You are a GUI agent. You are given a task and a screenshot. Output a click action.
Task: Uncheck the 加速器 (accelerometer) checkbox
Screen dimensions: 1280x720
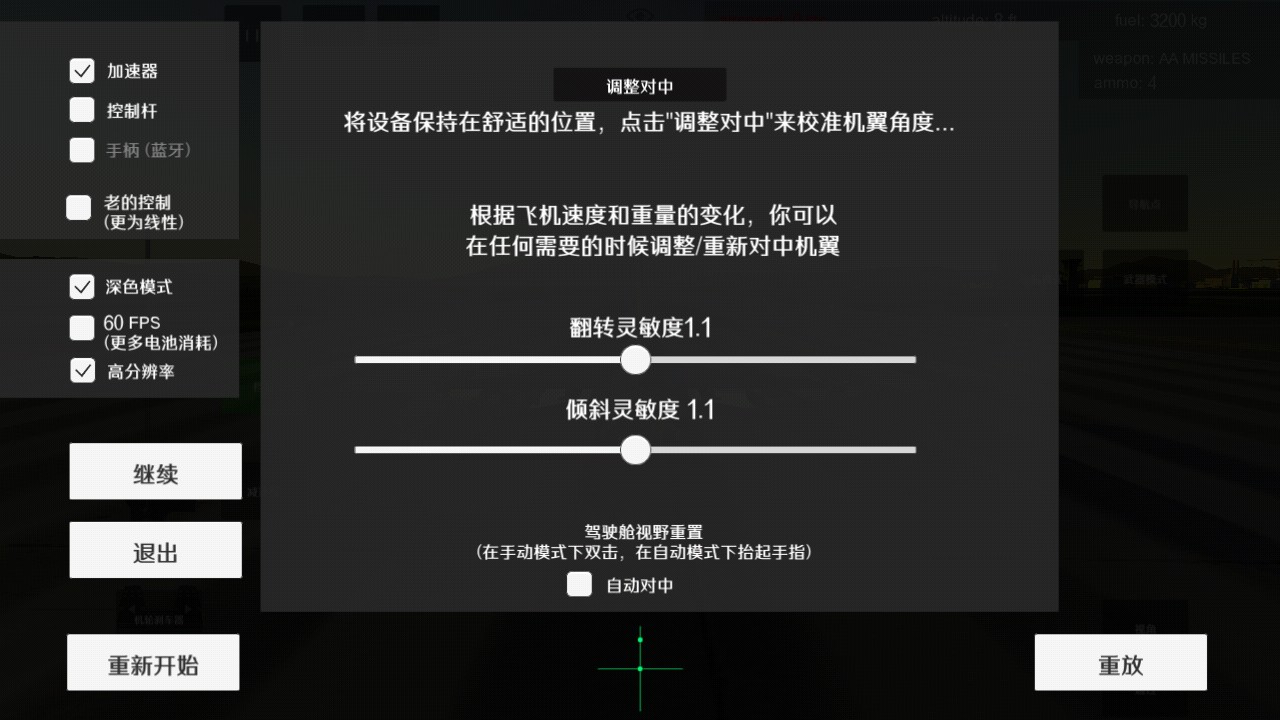pos(82,71)
